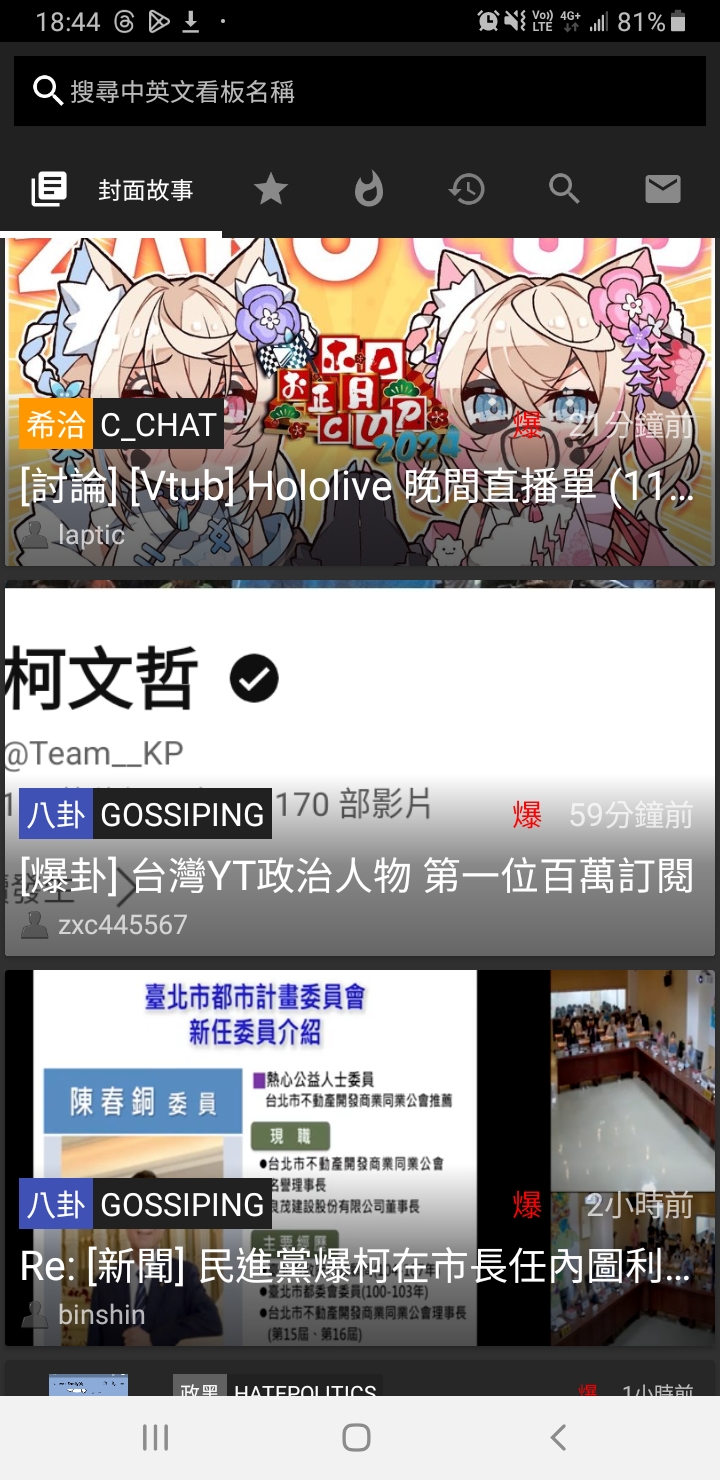Switch to the 封面故事 tab
Image resolution: width=720 pixels, height=1480 pixels.
[112, 189]
